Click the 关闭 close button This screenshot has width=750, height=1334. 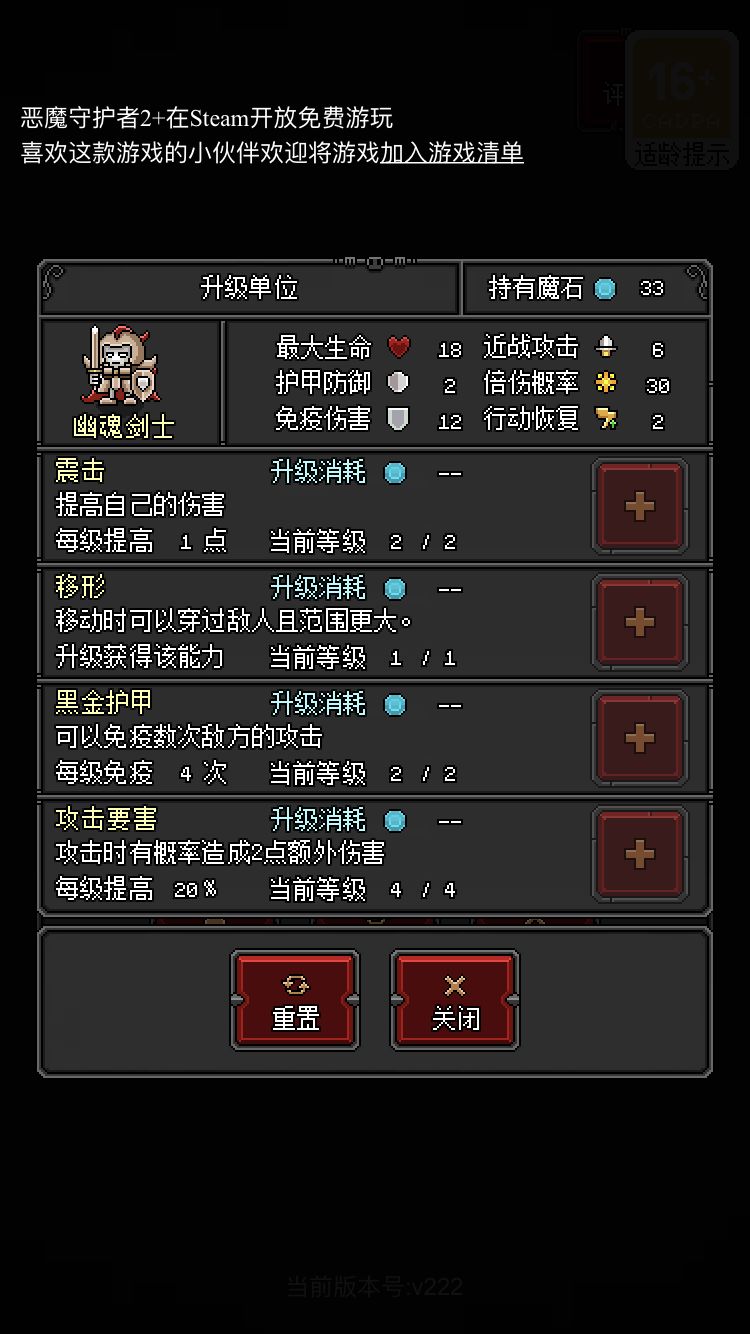455,1000
